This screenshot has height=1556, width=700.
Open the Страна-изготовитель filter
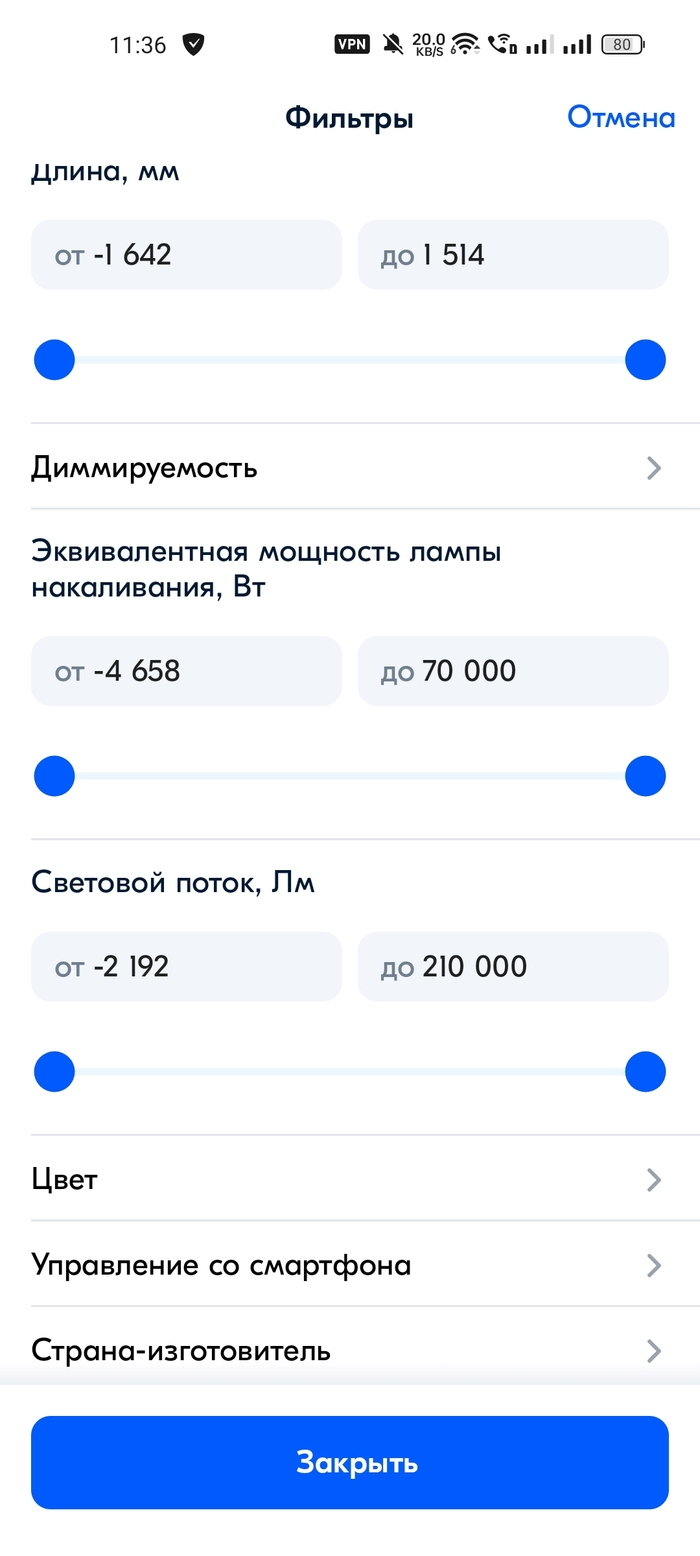(349, 1351)
